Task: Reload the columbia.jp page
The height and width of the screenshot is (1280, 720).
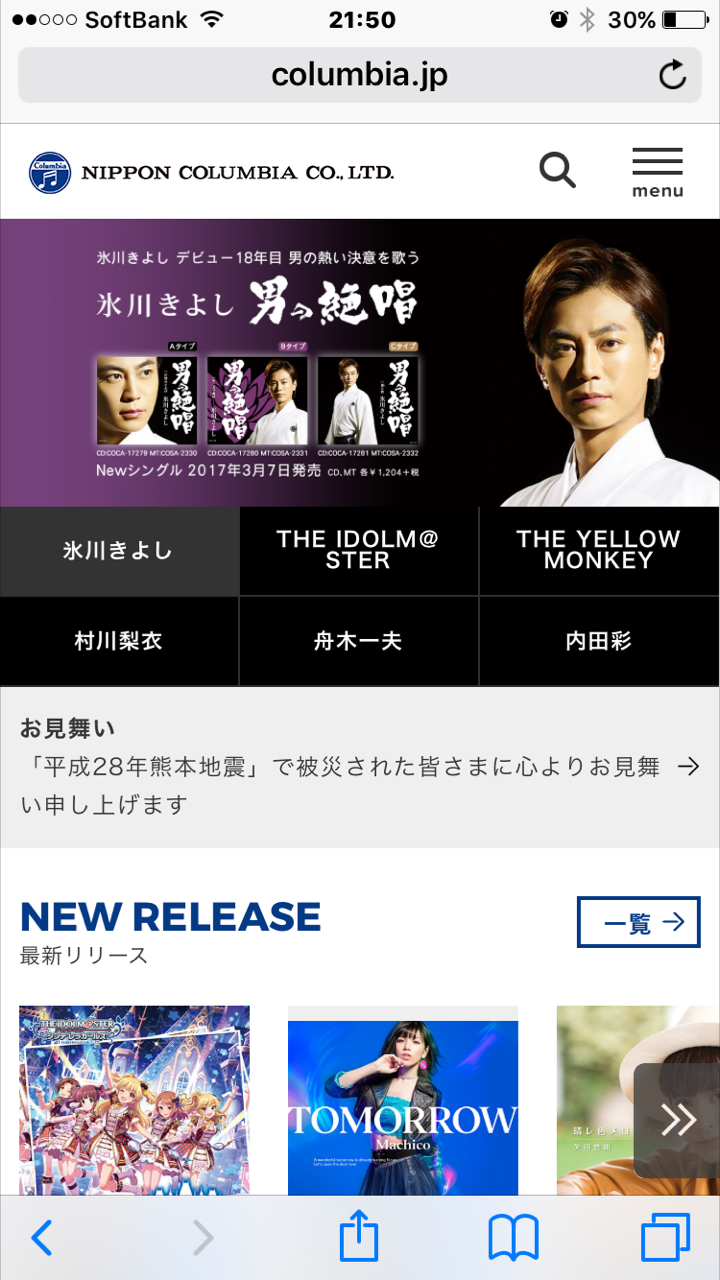Action: click(672, 75)
